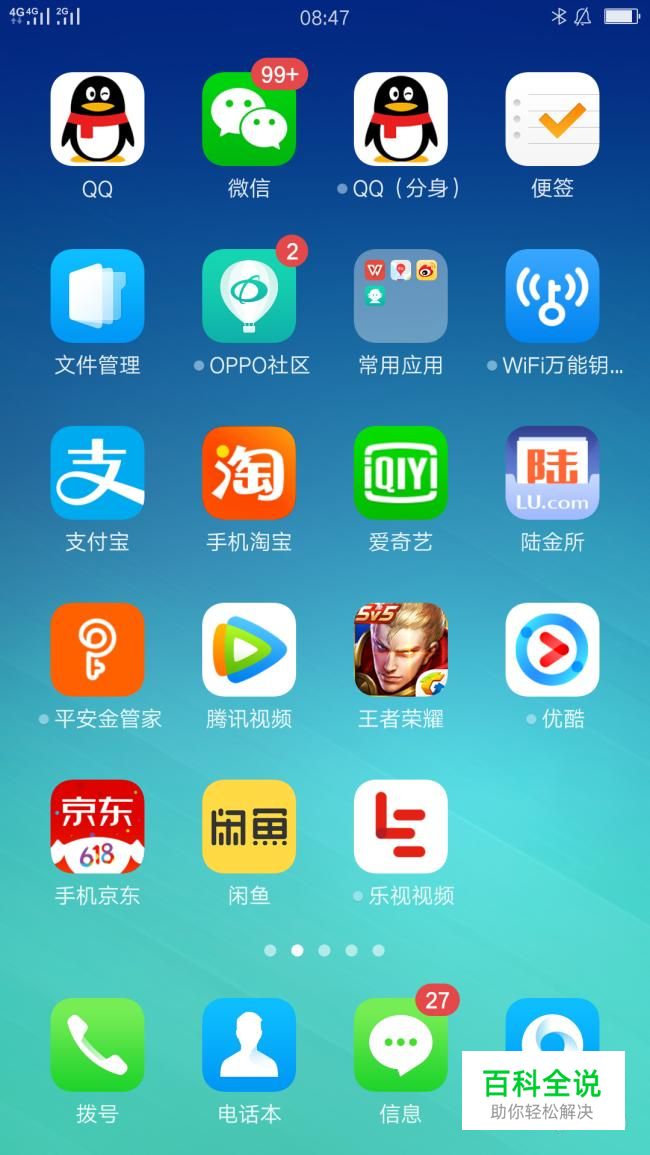The height and width of the screenshot is (1155, 650).
Task: Launch 平安金管家 app
Action: click(x=97, y=650)
